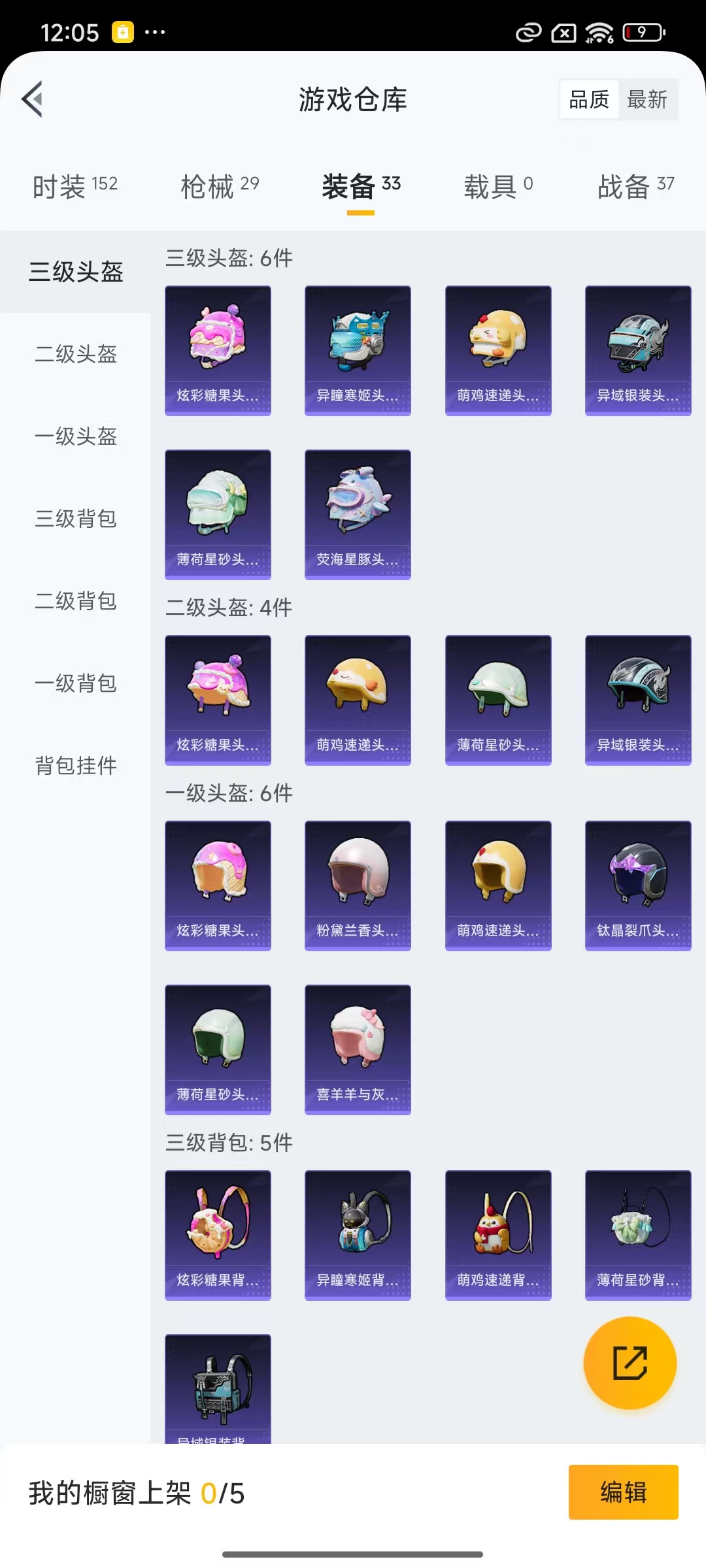Select the 异瞳寒姬头盔 item
706x1568 pixels.
(358, 350)
